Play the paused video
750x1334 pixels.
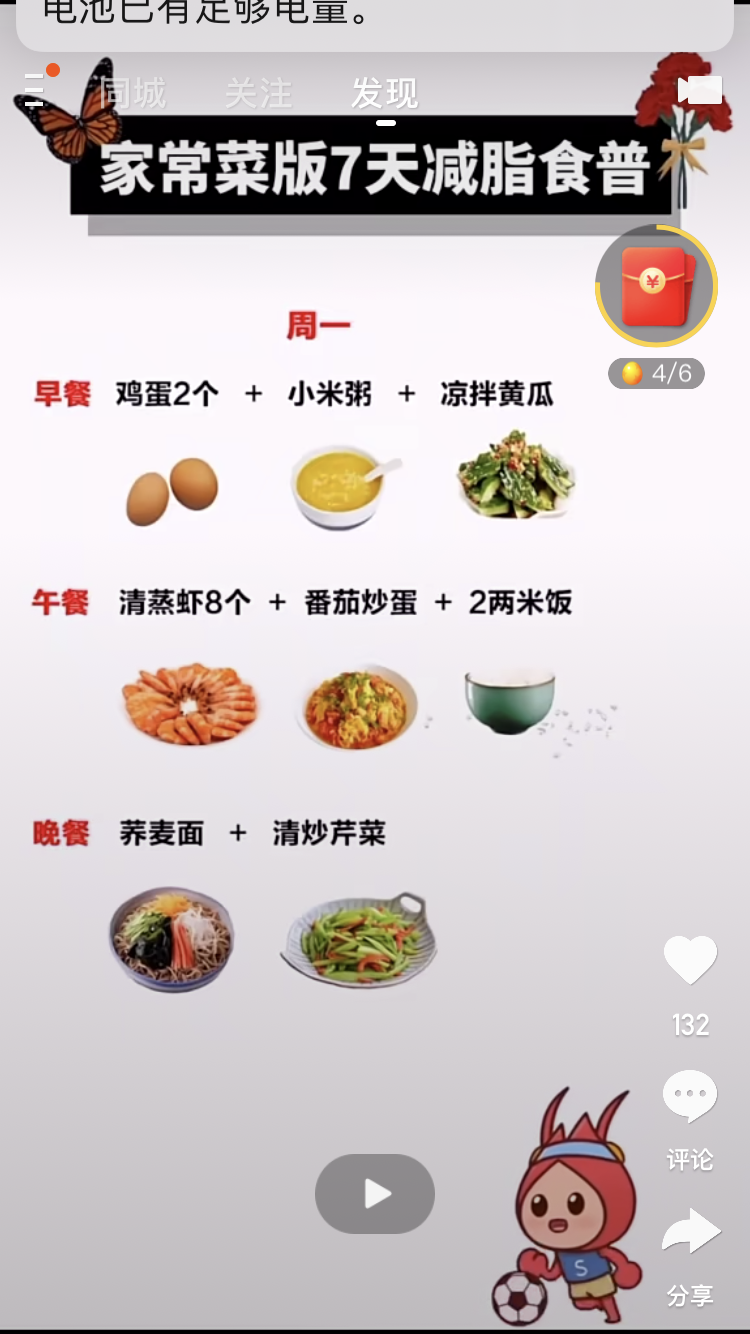point(375,1193)
